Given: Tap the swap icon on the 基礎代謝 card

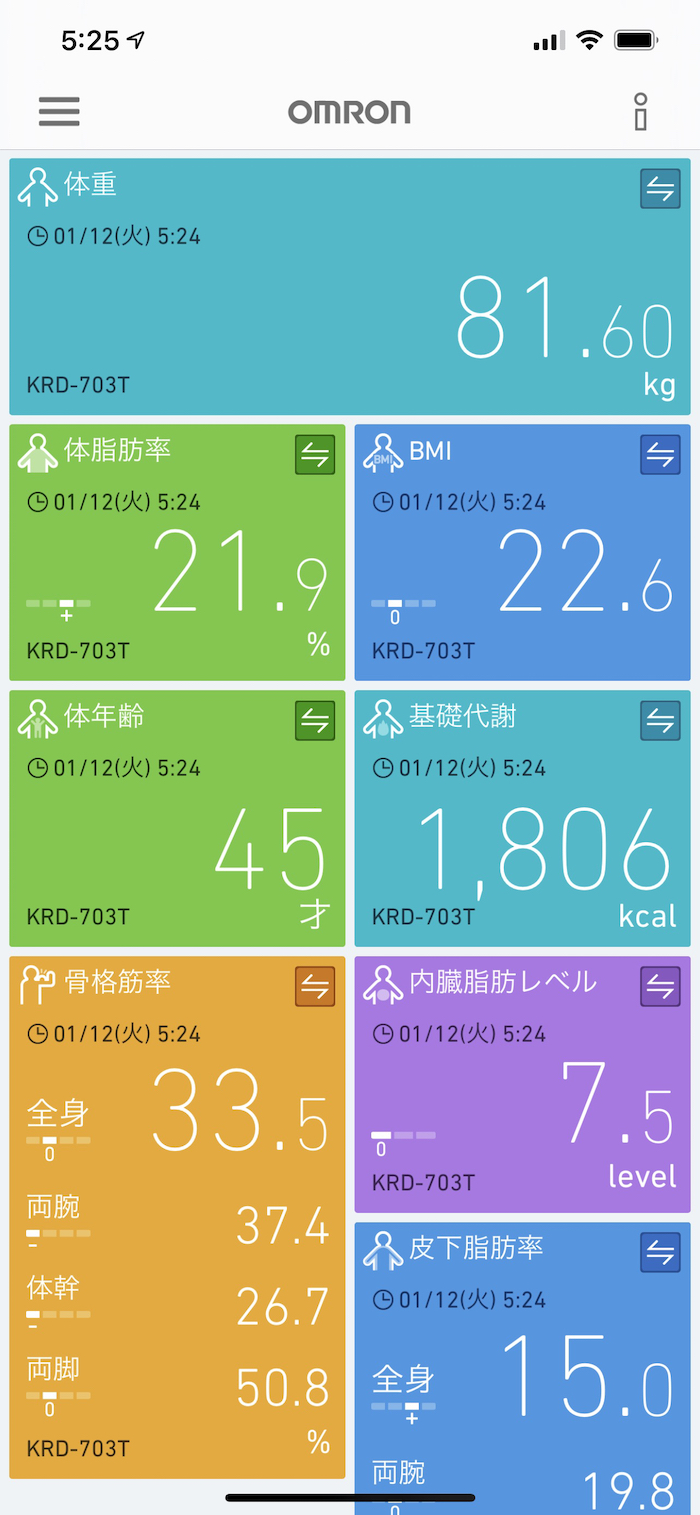Looking at the screenshot, I should pyautogui.click(x=660, y=721).
